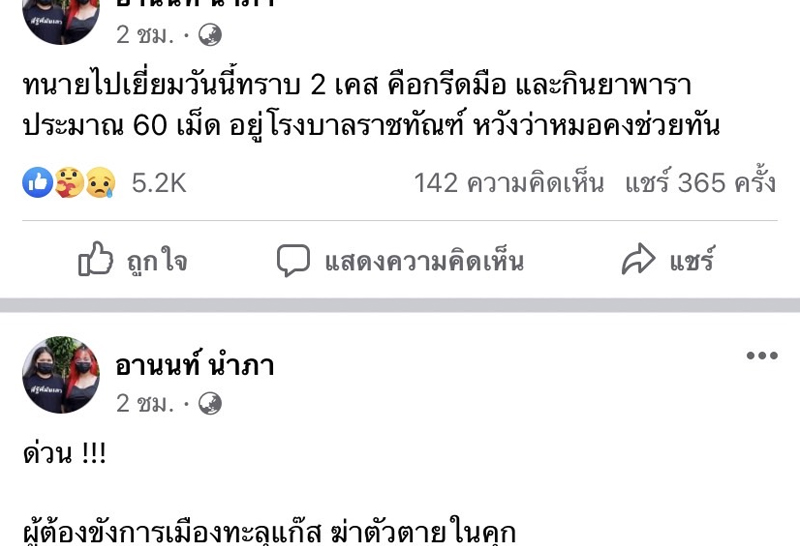Open the แชร์ 365 ครั้ง shares list

(700, 183)
